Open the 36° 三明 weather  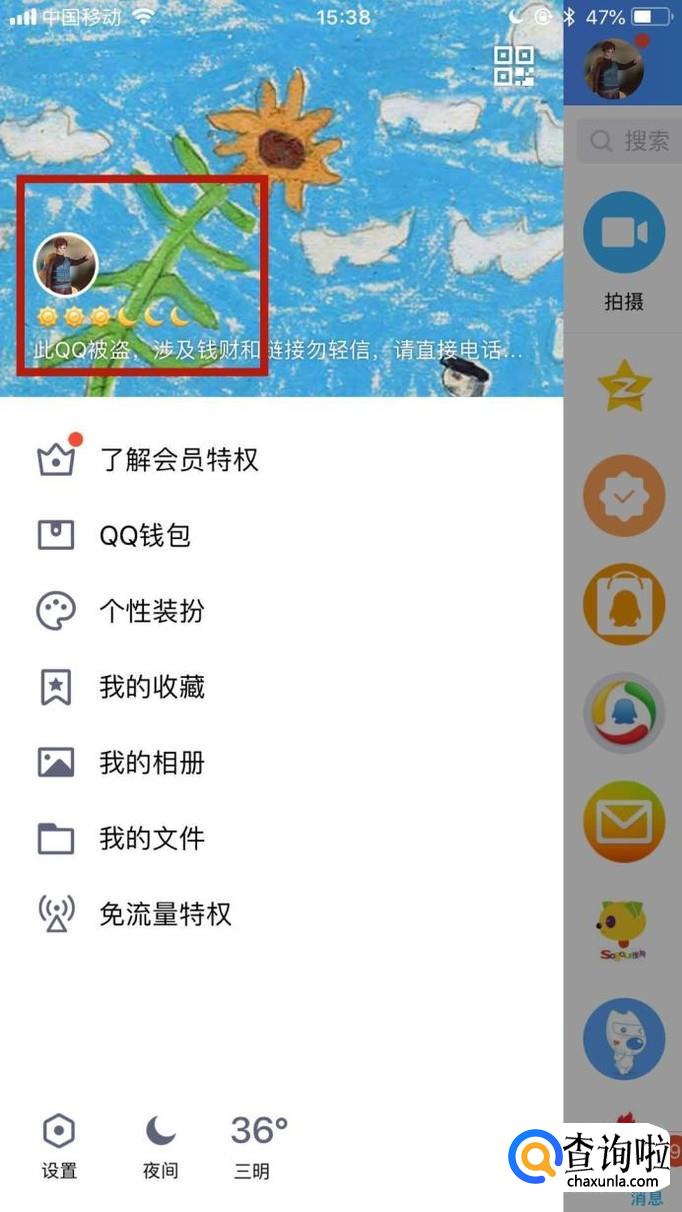[258, 1146]
